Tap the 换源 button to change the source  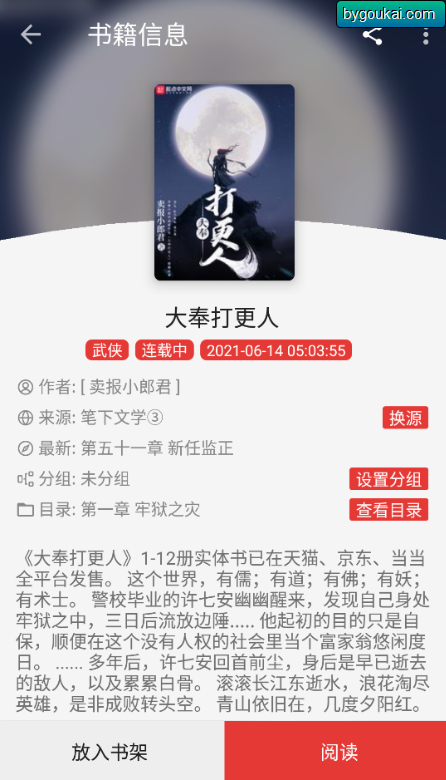(x=405, y=418)
